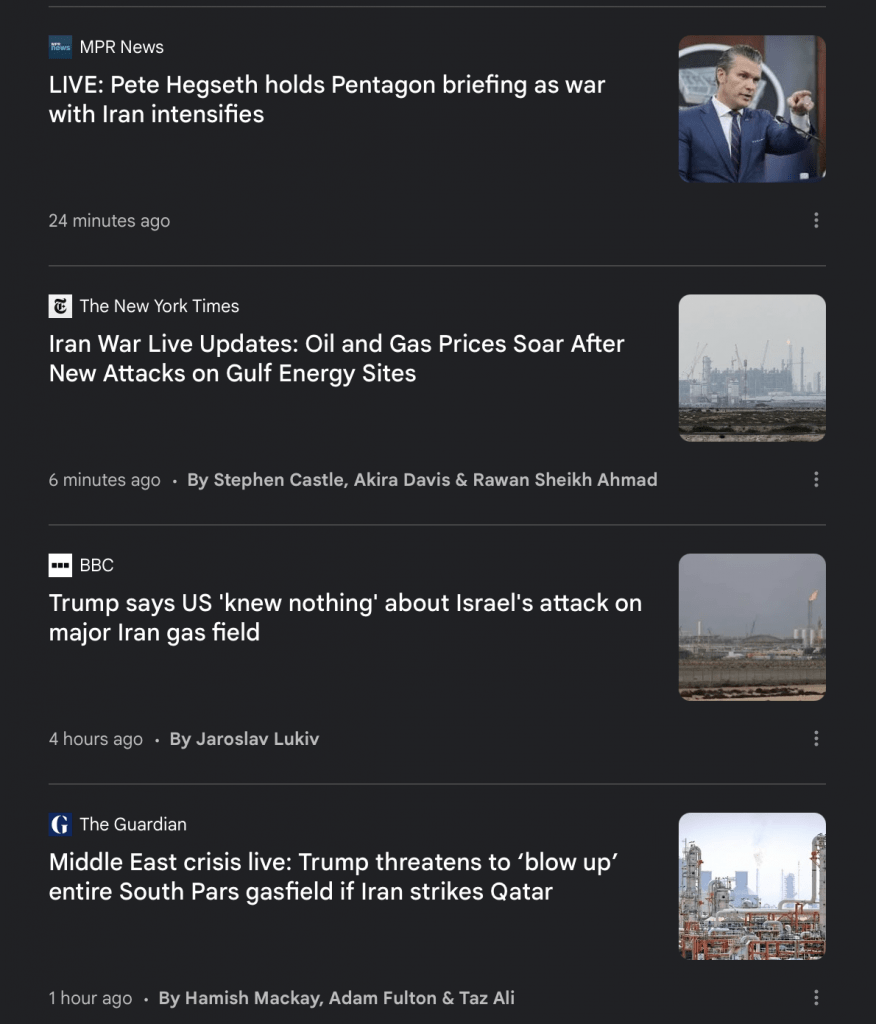The height and width of the screenshot is (1024, 876).
Task: Open the MPR News Pentagon briefing article
Action: point(327,100)
